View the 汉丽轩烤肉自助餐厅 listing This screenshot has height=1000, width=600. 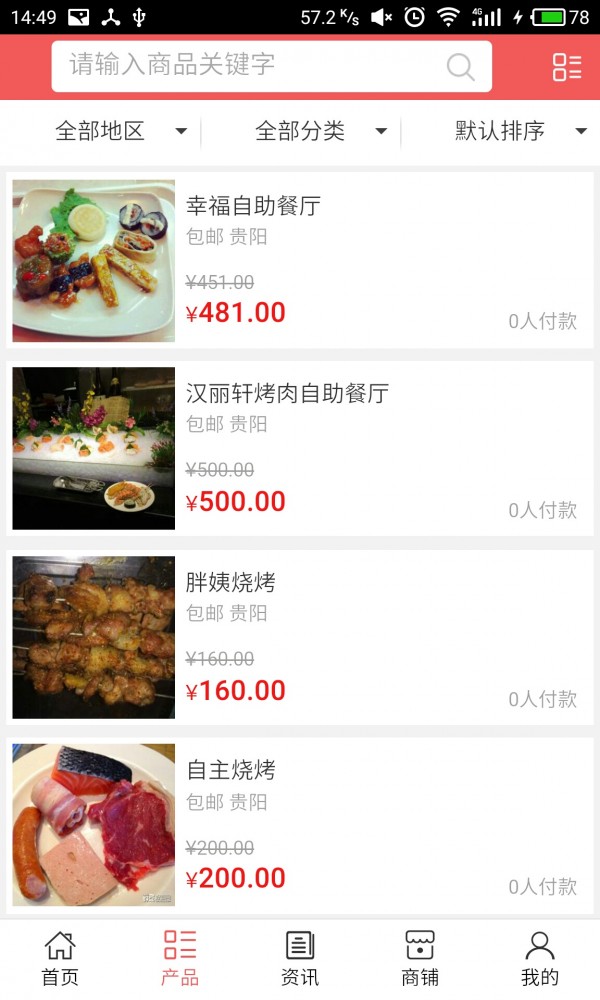pos(300,449)
